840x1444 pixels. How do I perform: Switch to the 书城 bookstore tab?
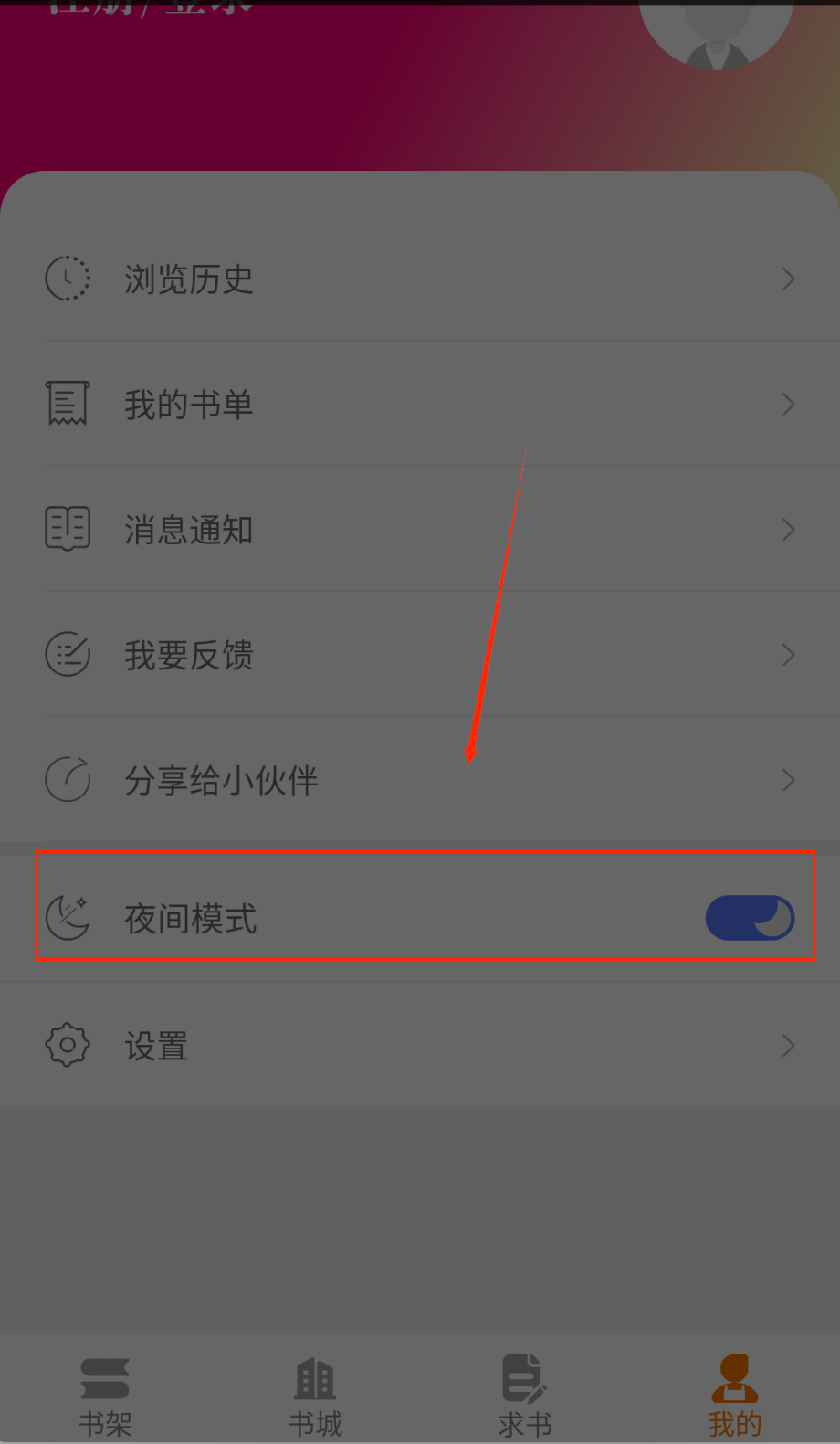tap(315, 1396)
